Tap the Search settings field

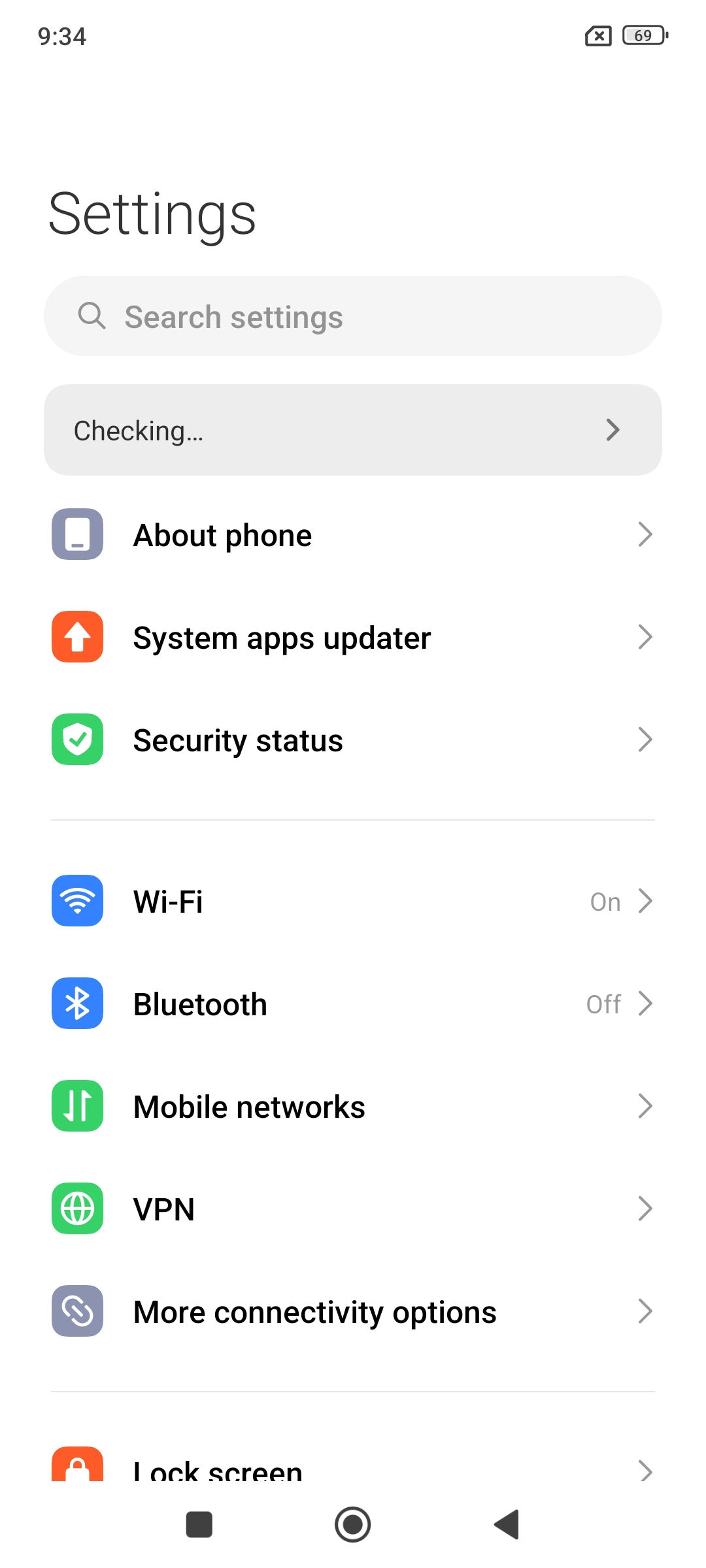(353, 316)
